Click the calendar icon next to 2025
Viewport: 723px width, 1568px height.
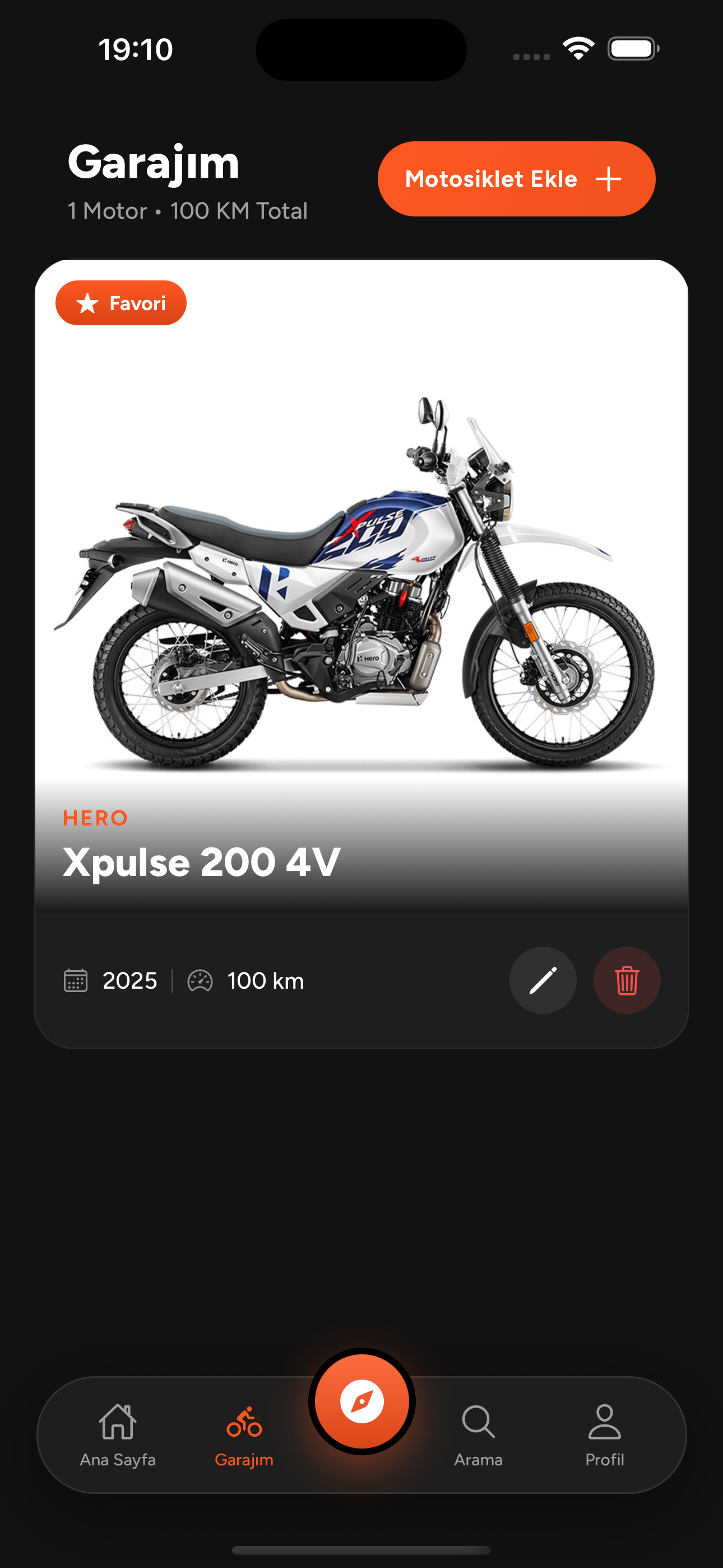77,980
